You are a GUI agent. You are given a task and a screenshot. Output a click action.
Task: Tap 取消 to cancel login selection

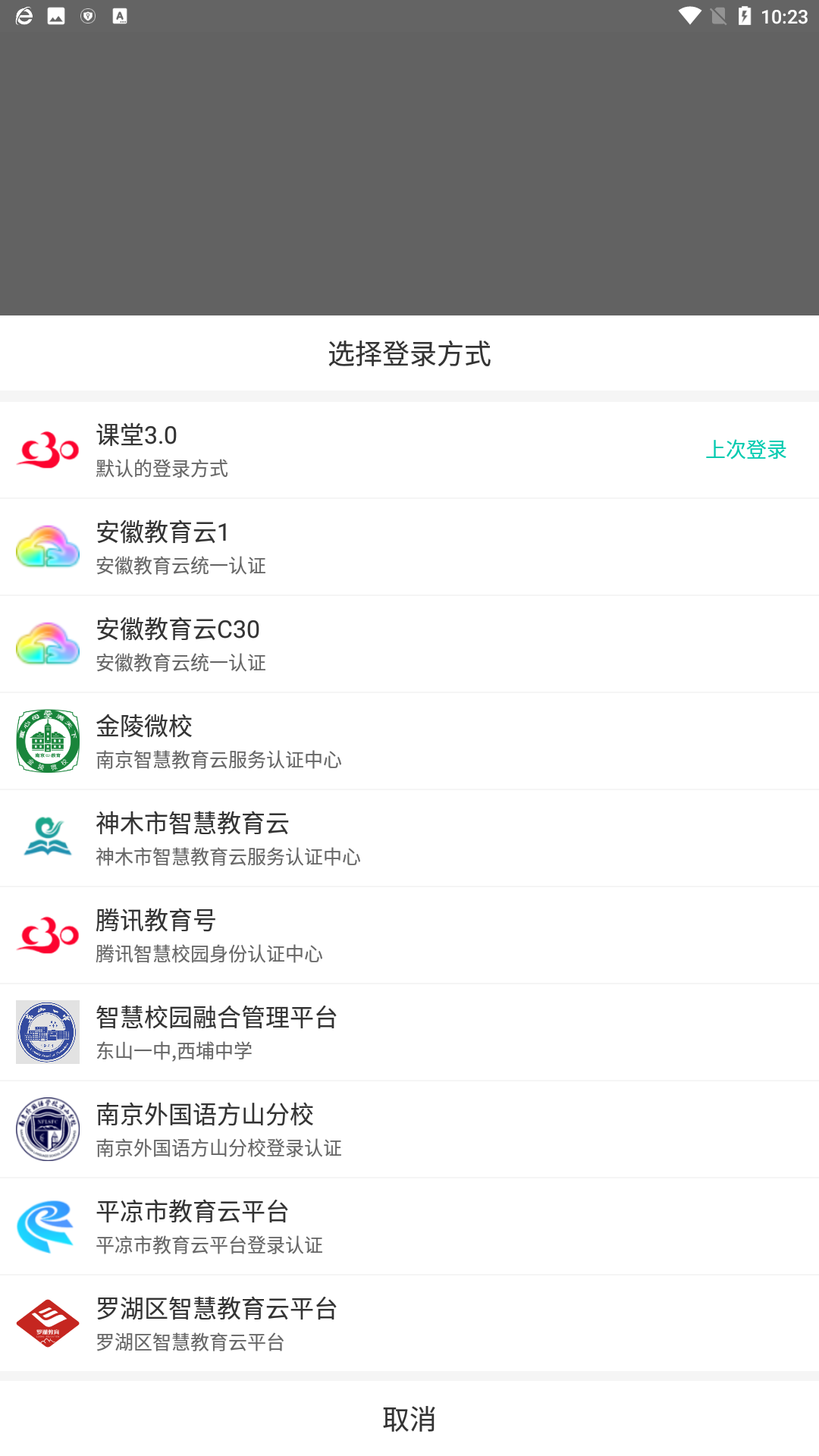pos(409,1419)
